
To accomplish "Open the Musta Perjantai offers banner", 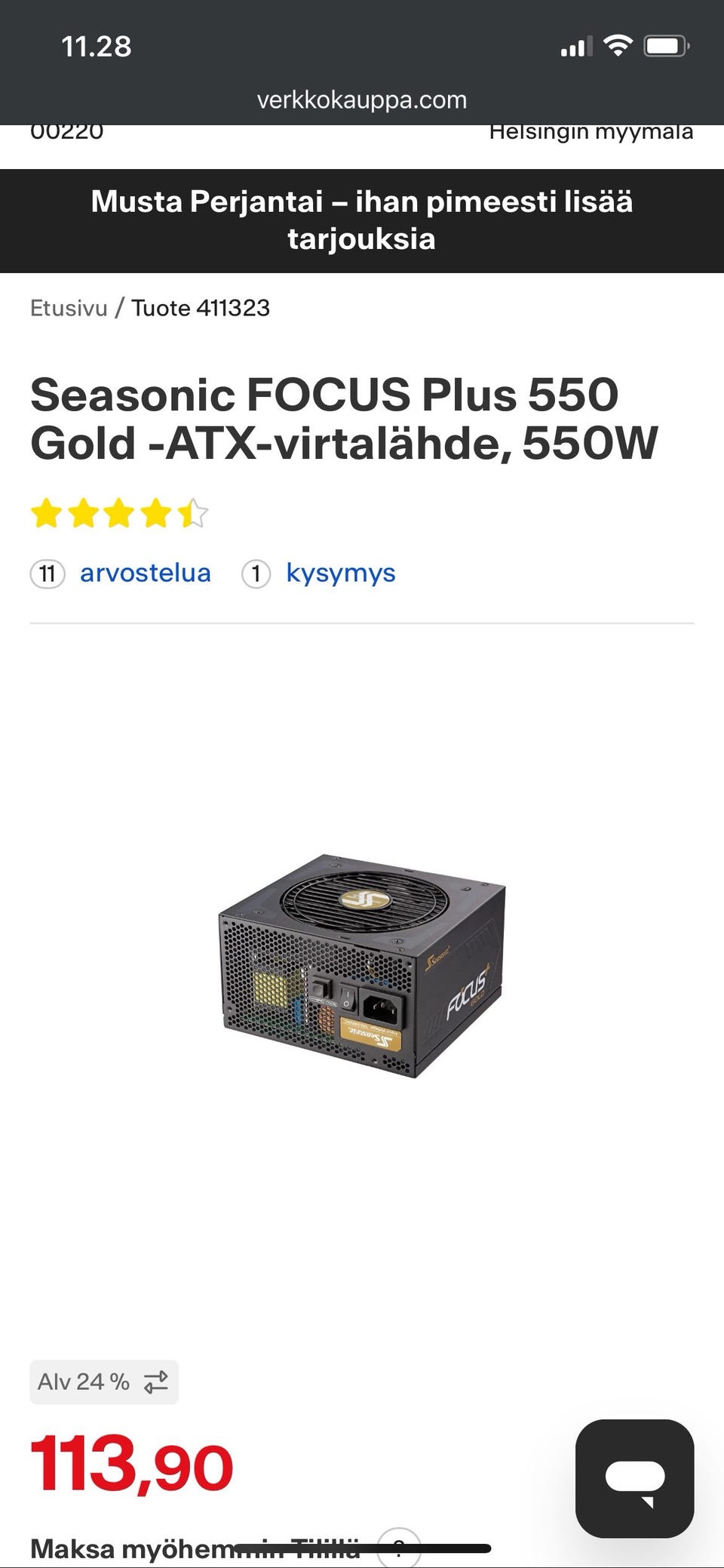I will coord(362,220).
